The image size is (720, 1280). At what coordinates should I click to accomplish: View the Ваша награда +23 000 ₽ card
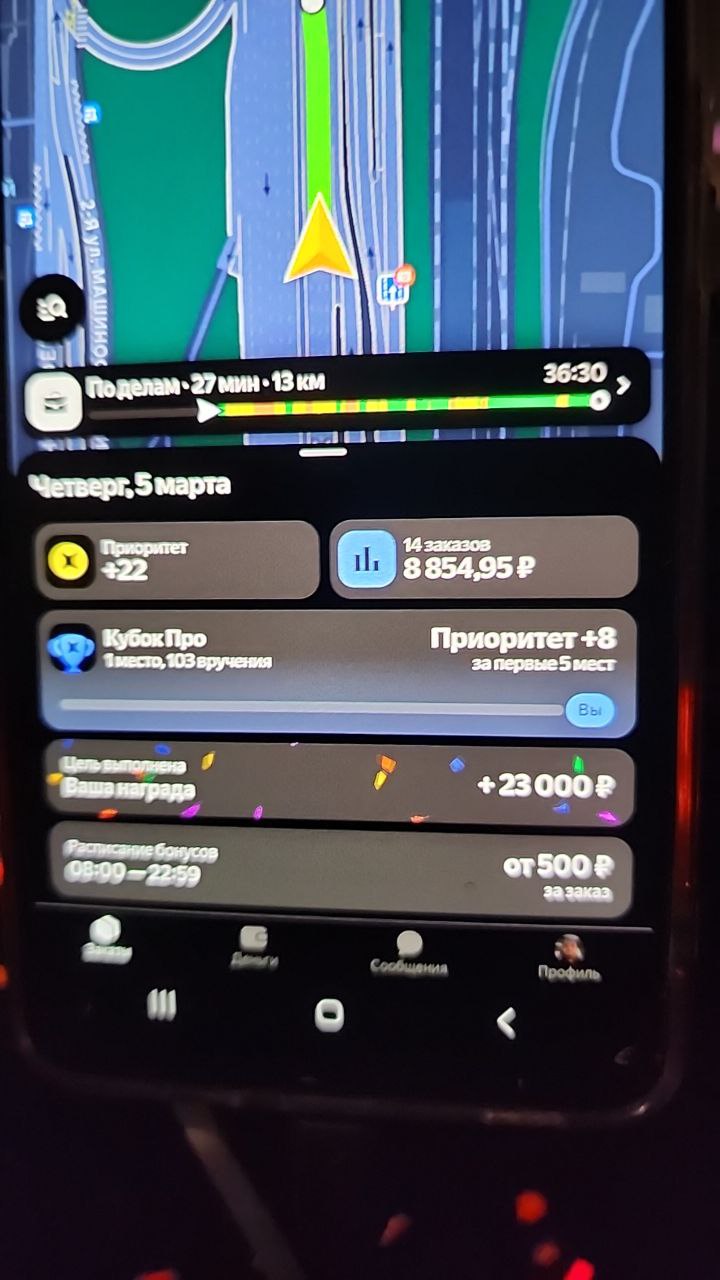pos(338,787)
